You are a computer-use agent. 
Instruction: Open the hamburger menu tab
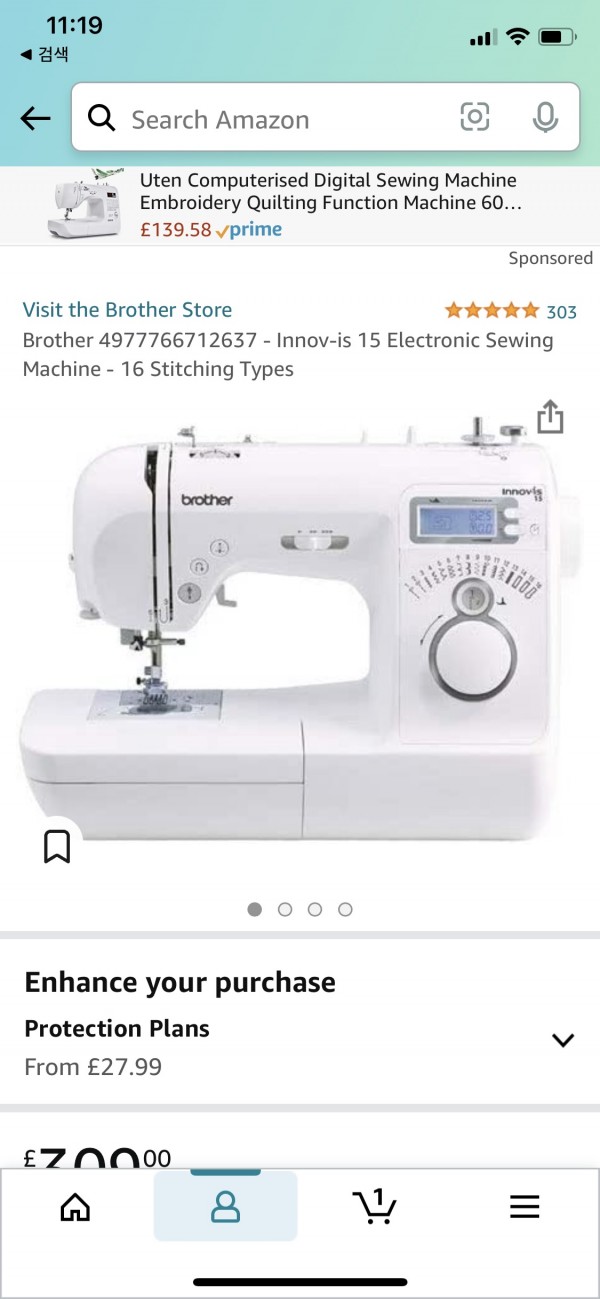[525, 1207]
